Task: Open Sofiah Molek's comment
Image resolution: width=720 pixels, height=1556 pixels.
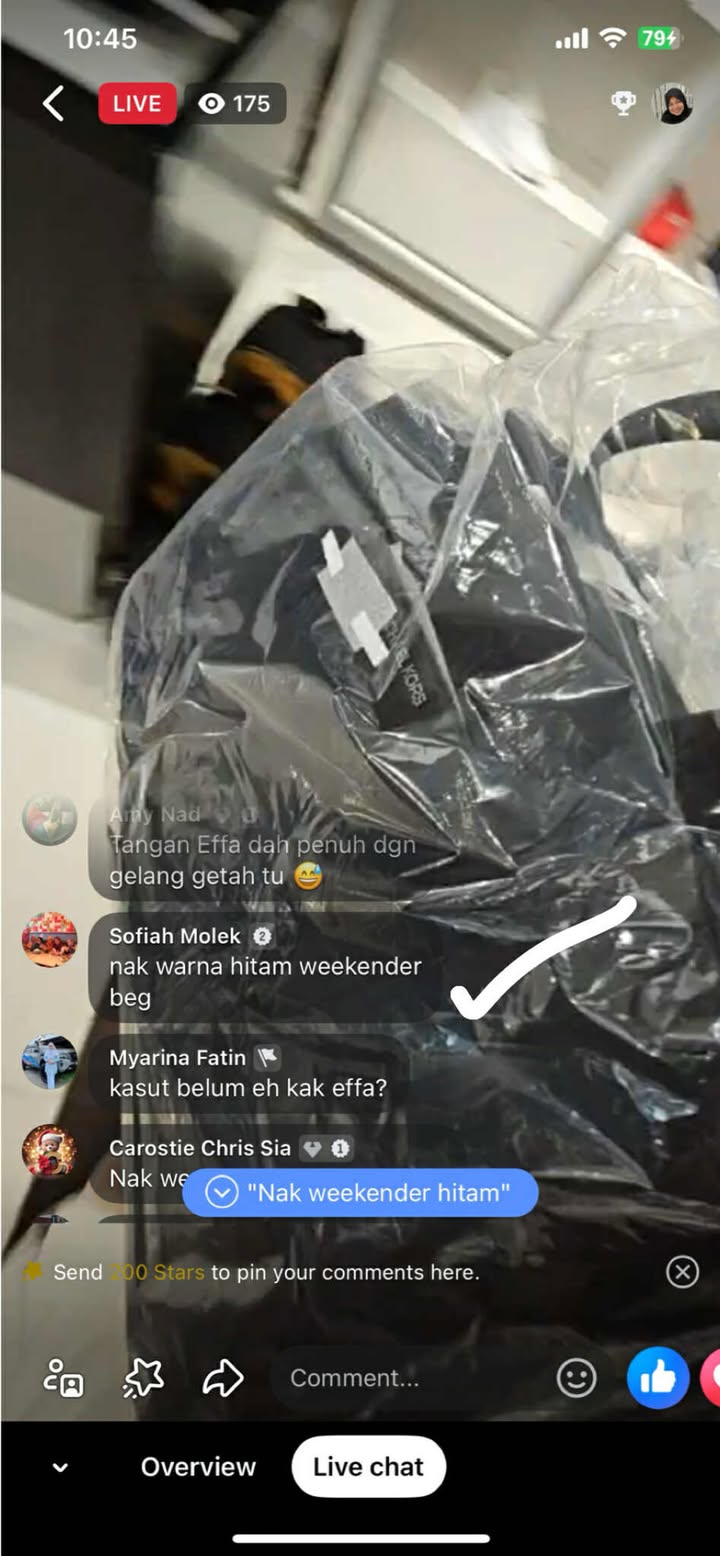Action: tap(265, 966)
